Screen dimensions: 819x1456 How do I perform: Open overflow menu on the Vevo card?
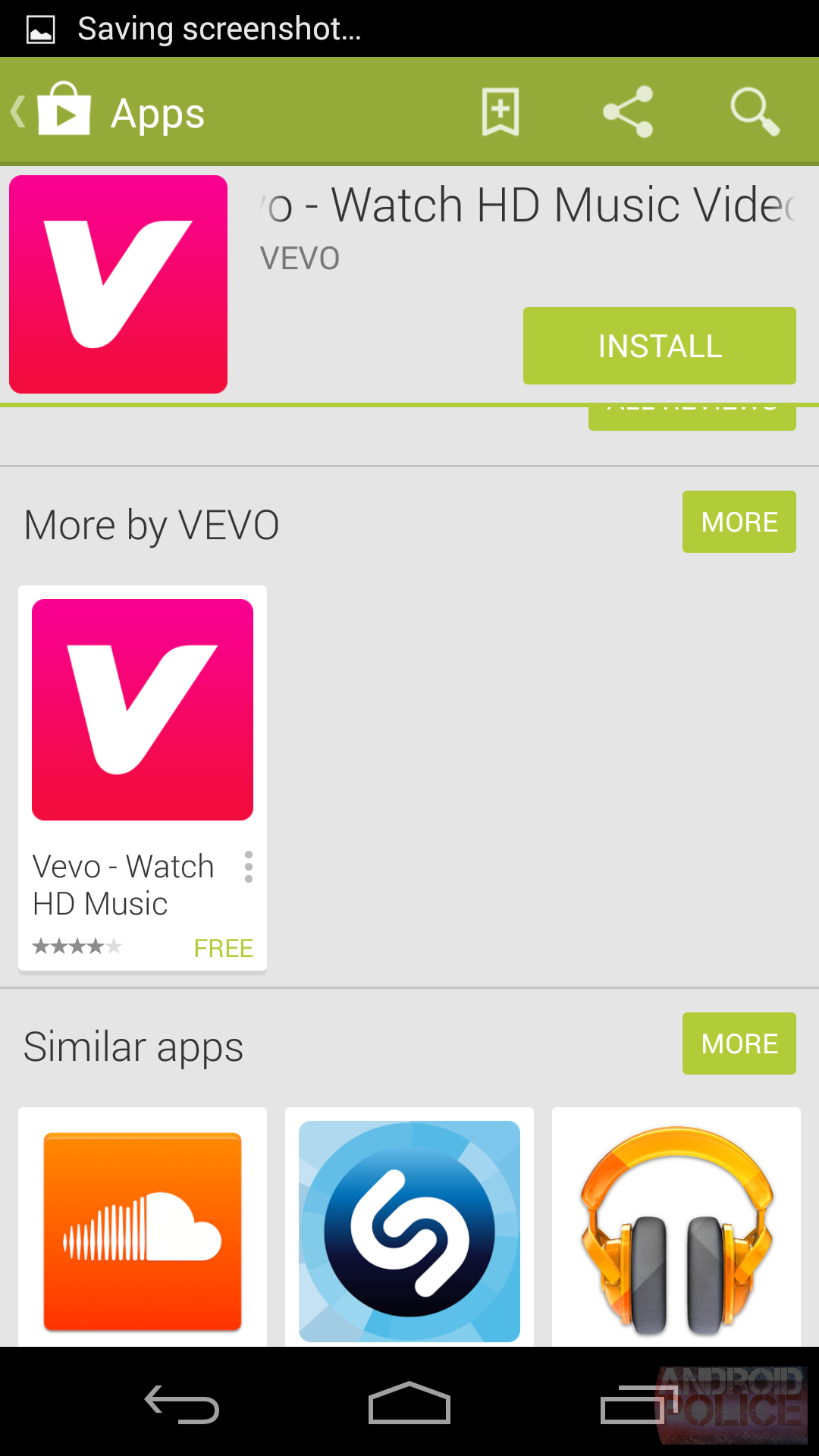tap(248, 867)
